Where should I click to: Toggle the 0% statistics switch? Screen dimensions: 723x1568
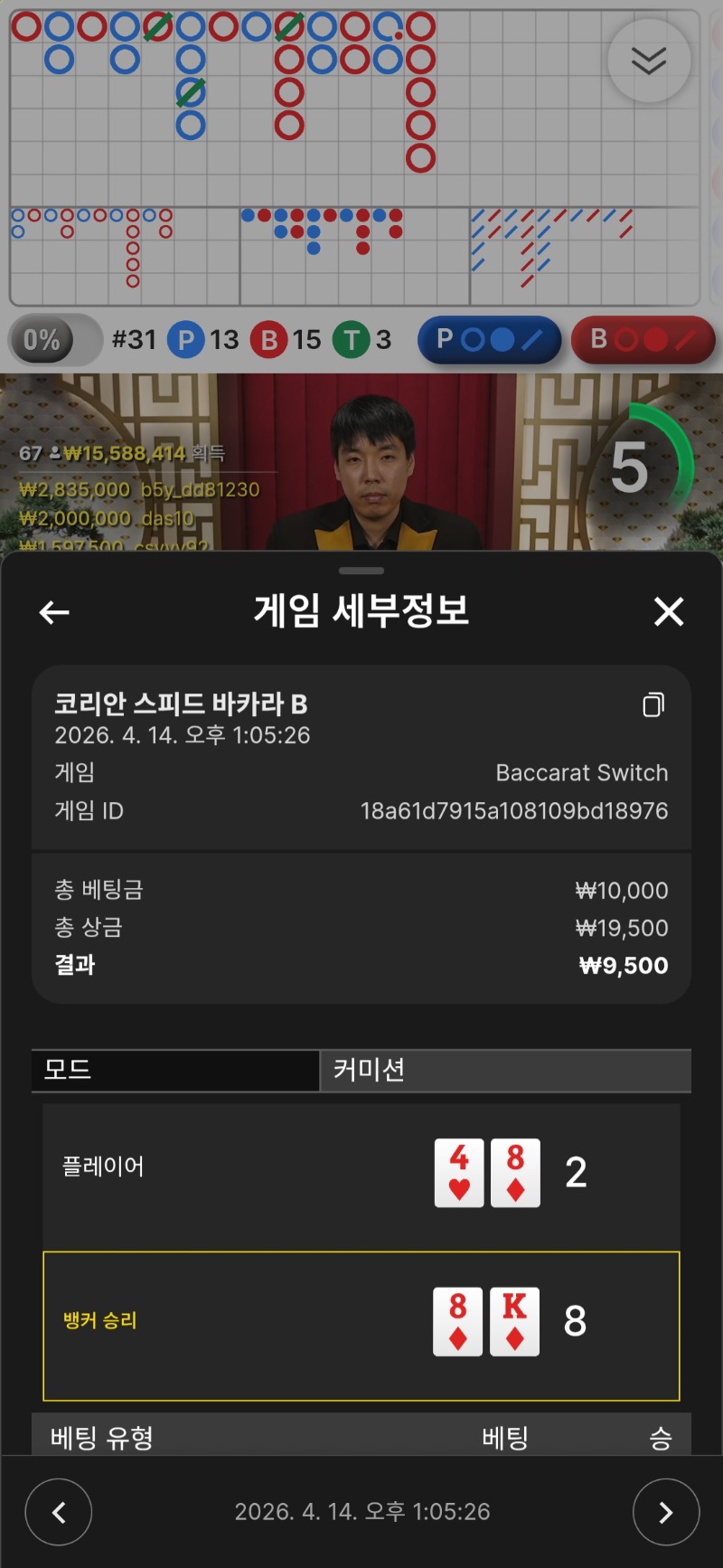pos(54,340)
